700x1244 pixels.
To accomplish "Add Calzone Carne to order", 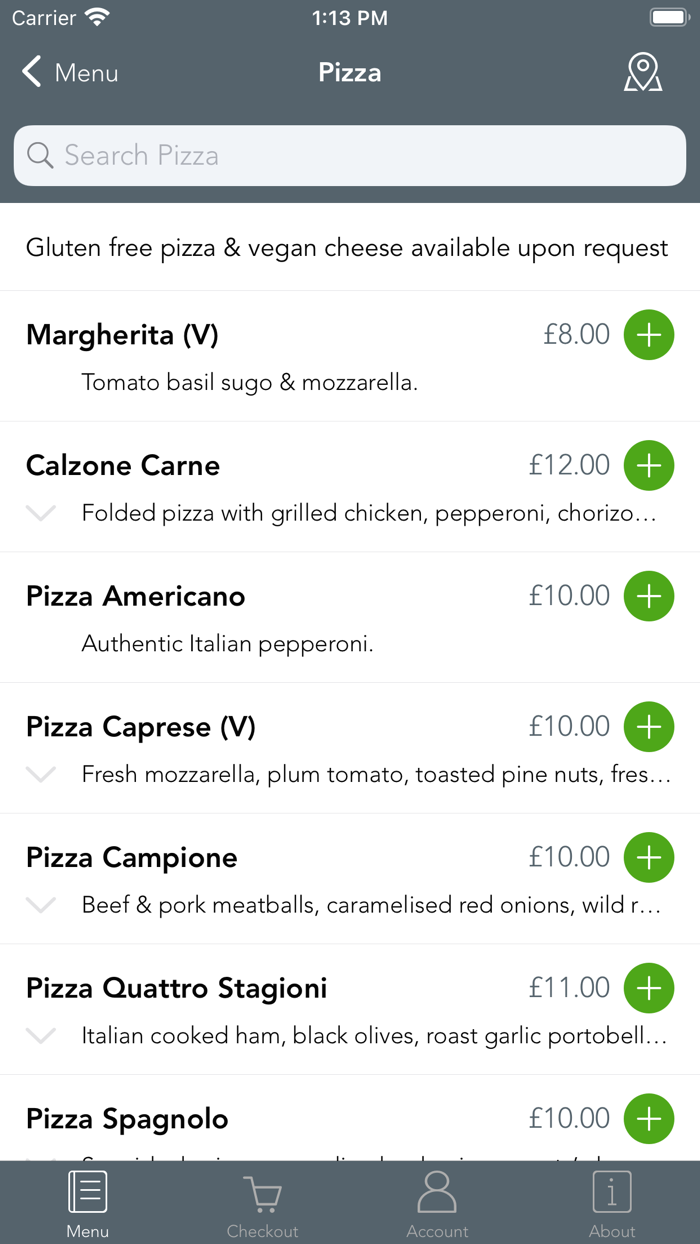I will tap(649, 465).
